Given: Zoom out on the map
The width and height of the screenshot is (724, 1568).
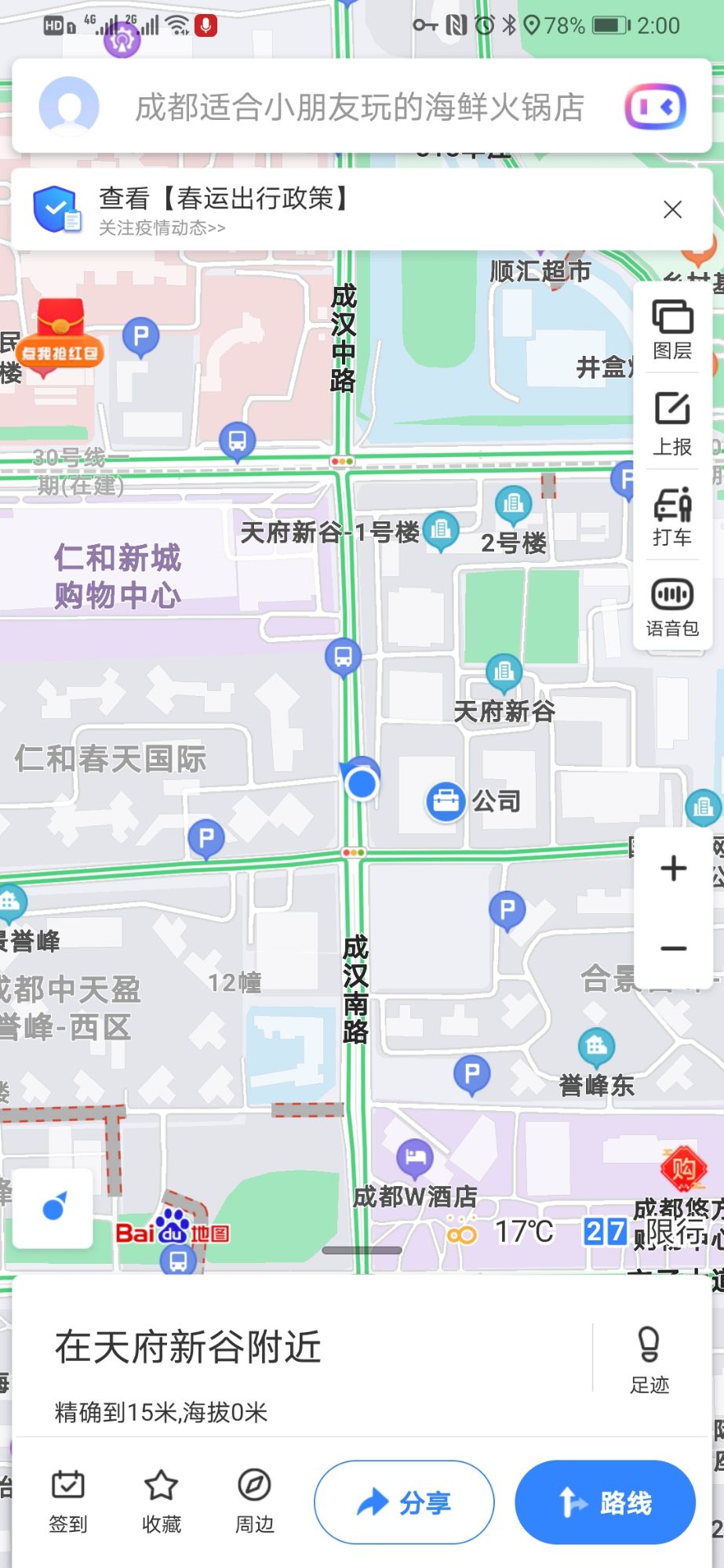Looking at the screenshot, I should [673, 949].
